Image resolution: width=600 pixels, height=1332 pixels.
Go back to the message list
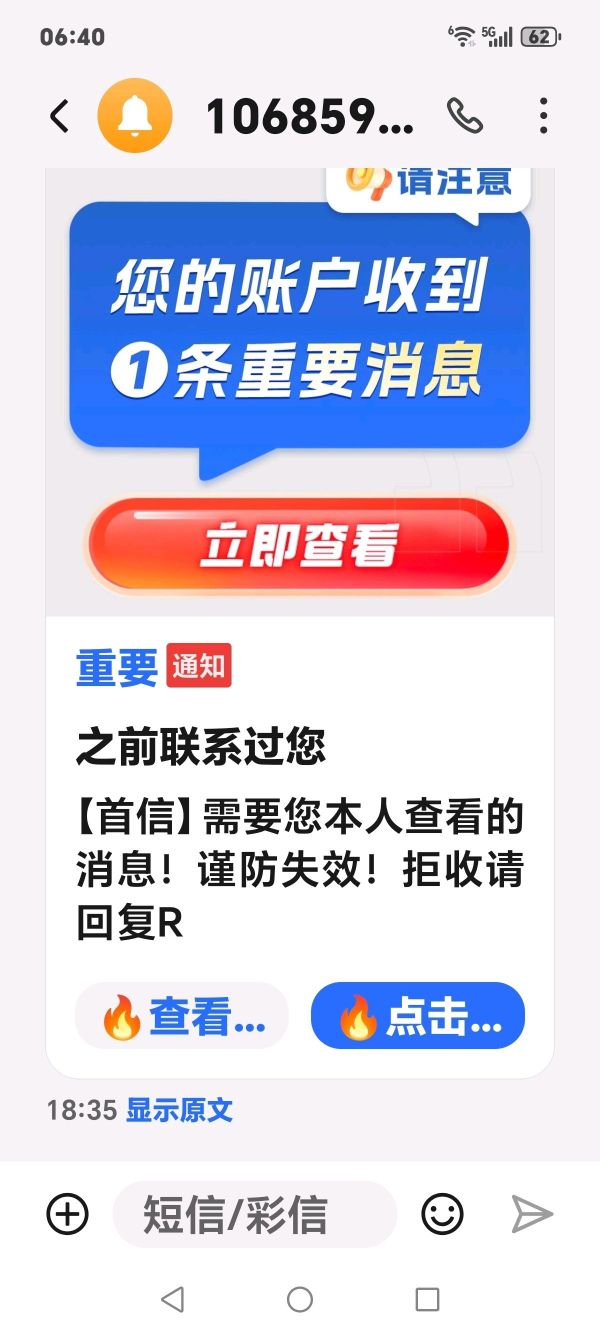pyautogui.click(x=59, y=117)
